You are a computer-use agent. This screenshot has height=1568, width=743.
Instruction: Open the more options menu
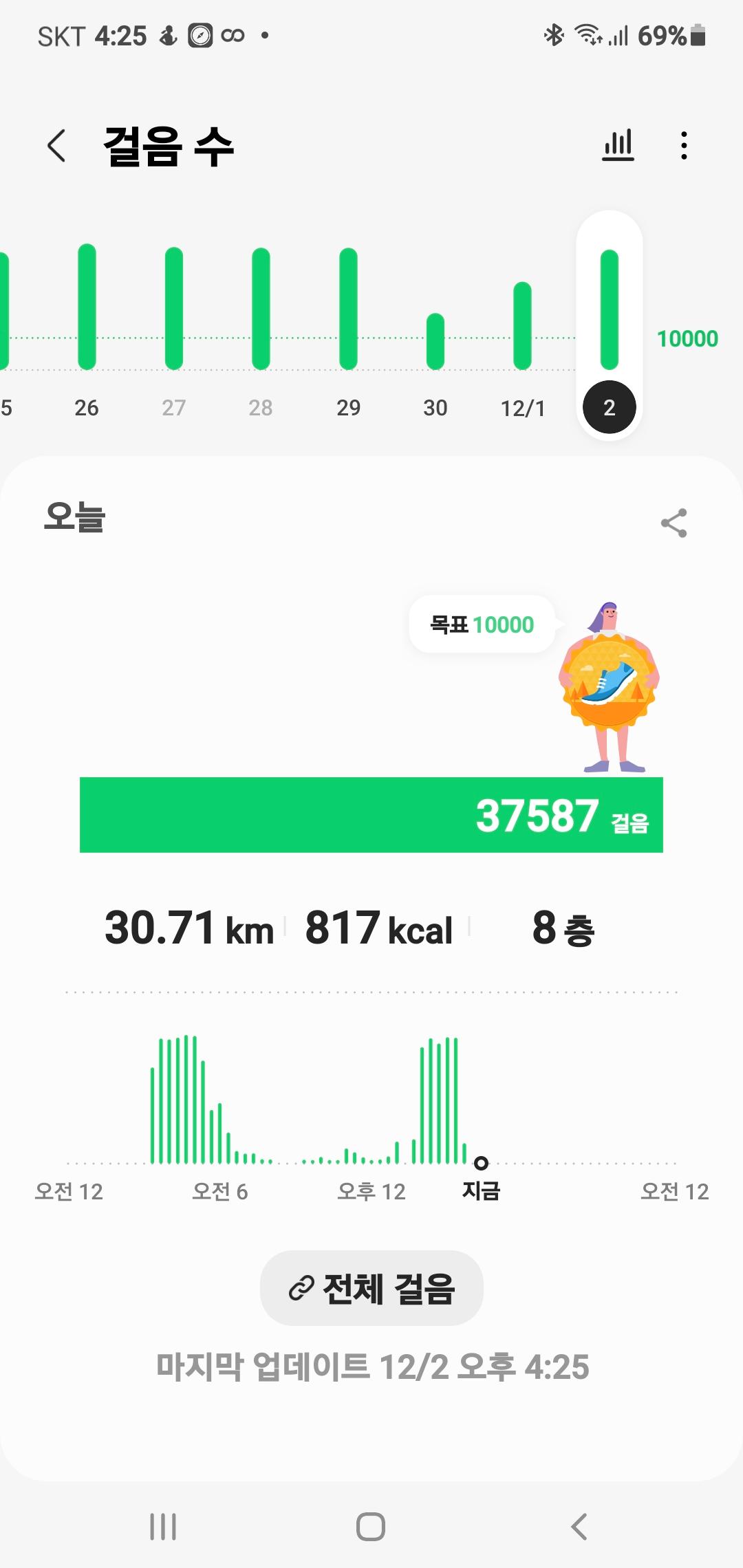(x=683, y=146)
